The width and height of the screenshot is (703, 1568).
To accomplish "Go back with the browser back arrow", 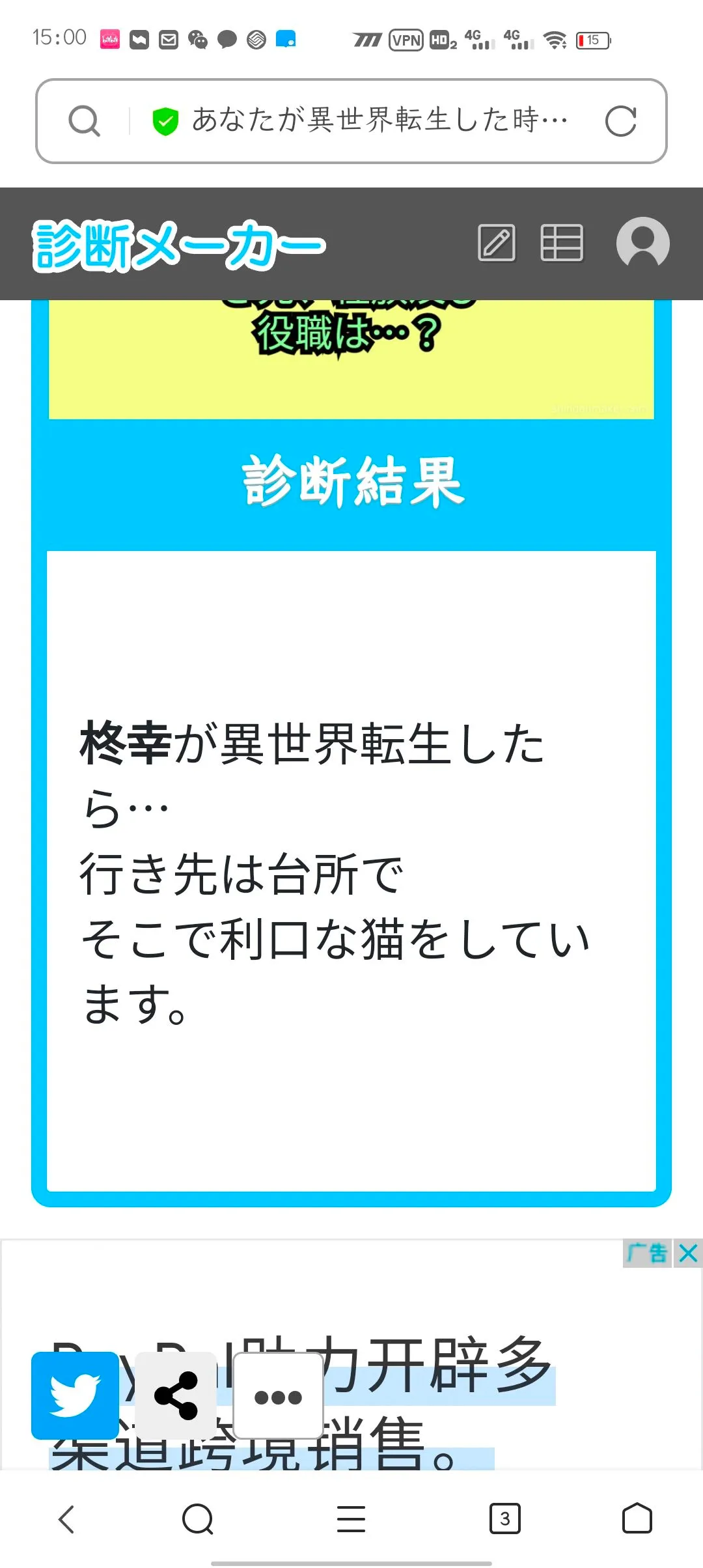I will click(x=66, y=1519).
